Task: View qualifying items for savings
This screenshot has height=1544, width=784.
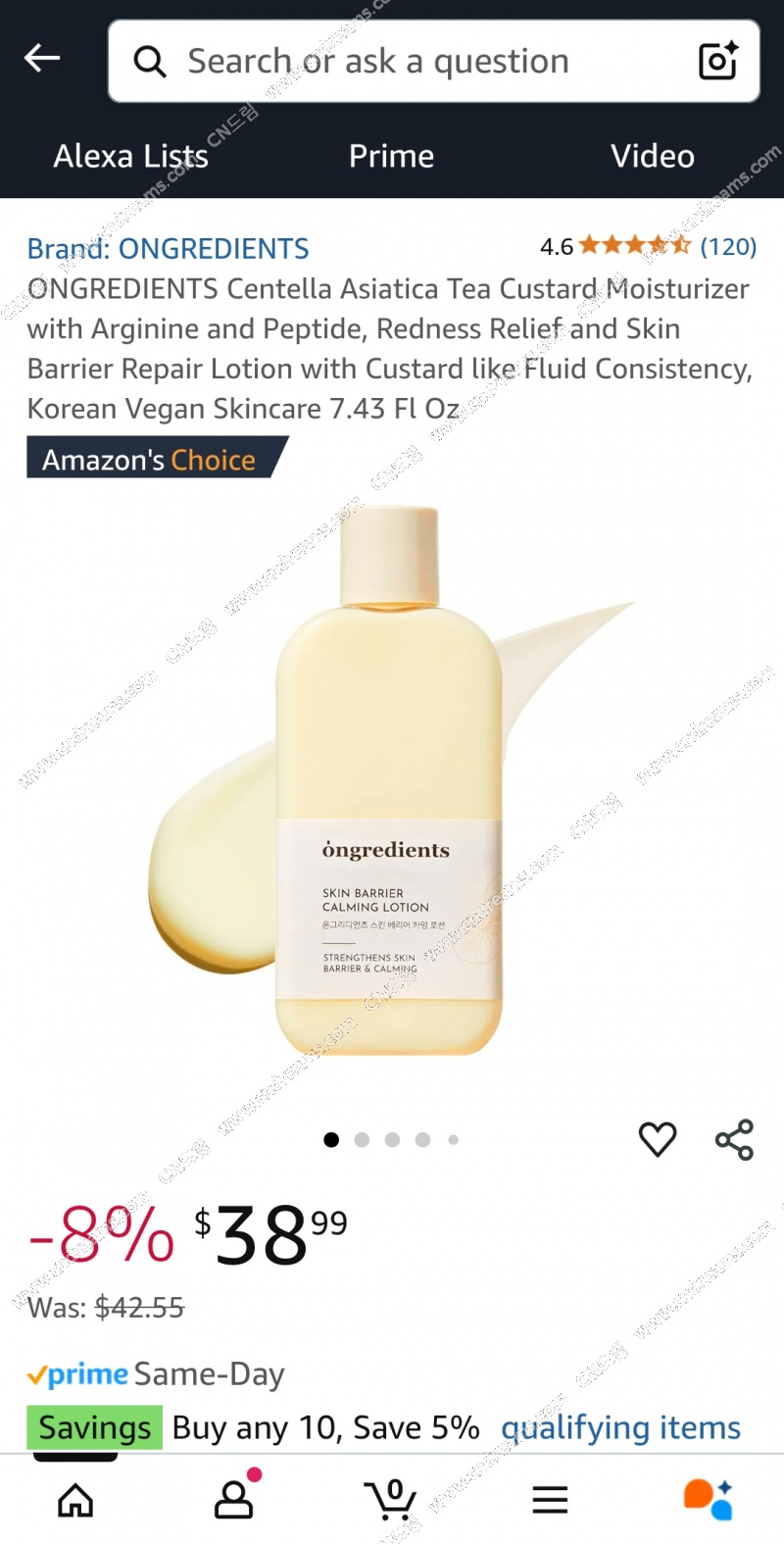Action: coord(620,1427)
